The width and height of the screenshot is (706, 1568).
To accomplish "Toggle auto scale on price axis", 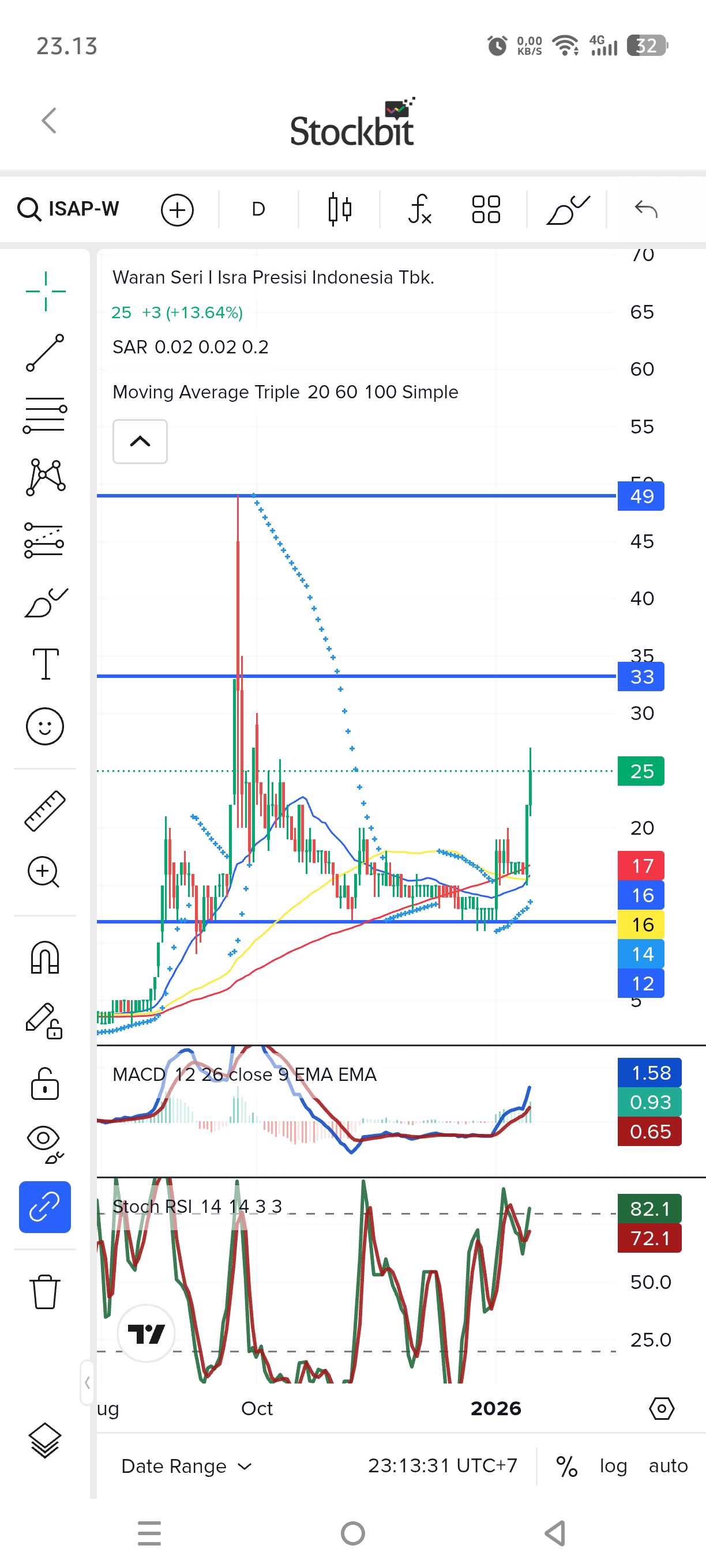I will point(667,1467).
